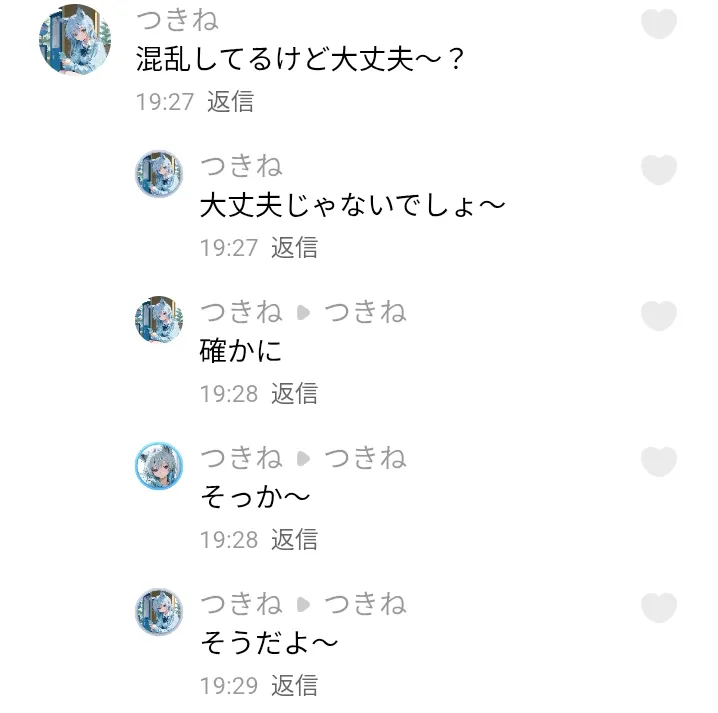
Task: Reply to the そっか〜 comment
Action: [294, 540]
